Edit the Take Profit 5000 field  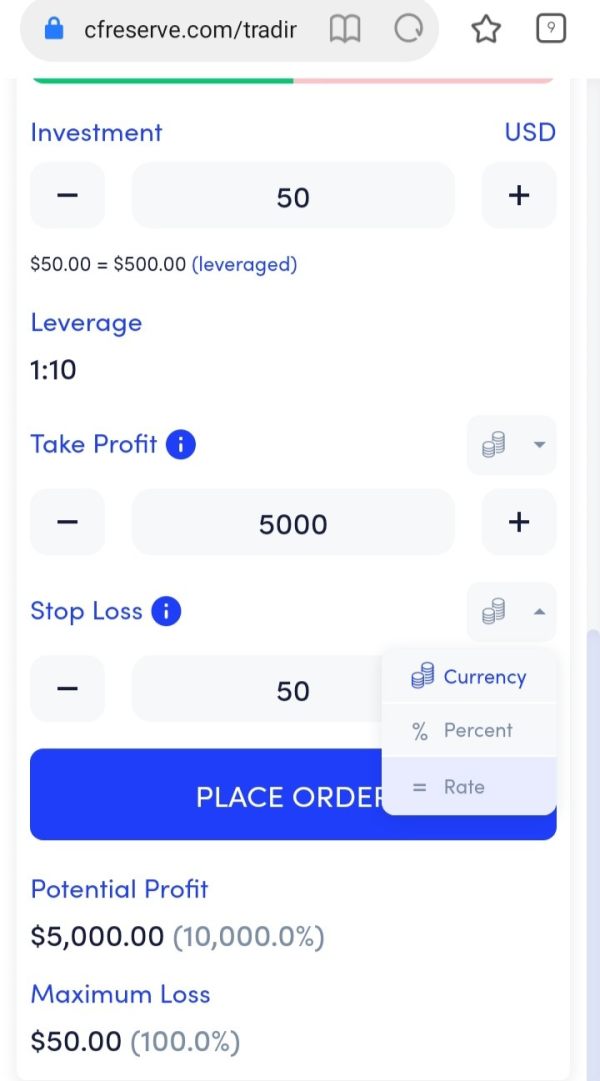tap(293, 522)
